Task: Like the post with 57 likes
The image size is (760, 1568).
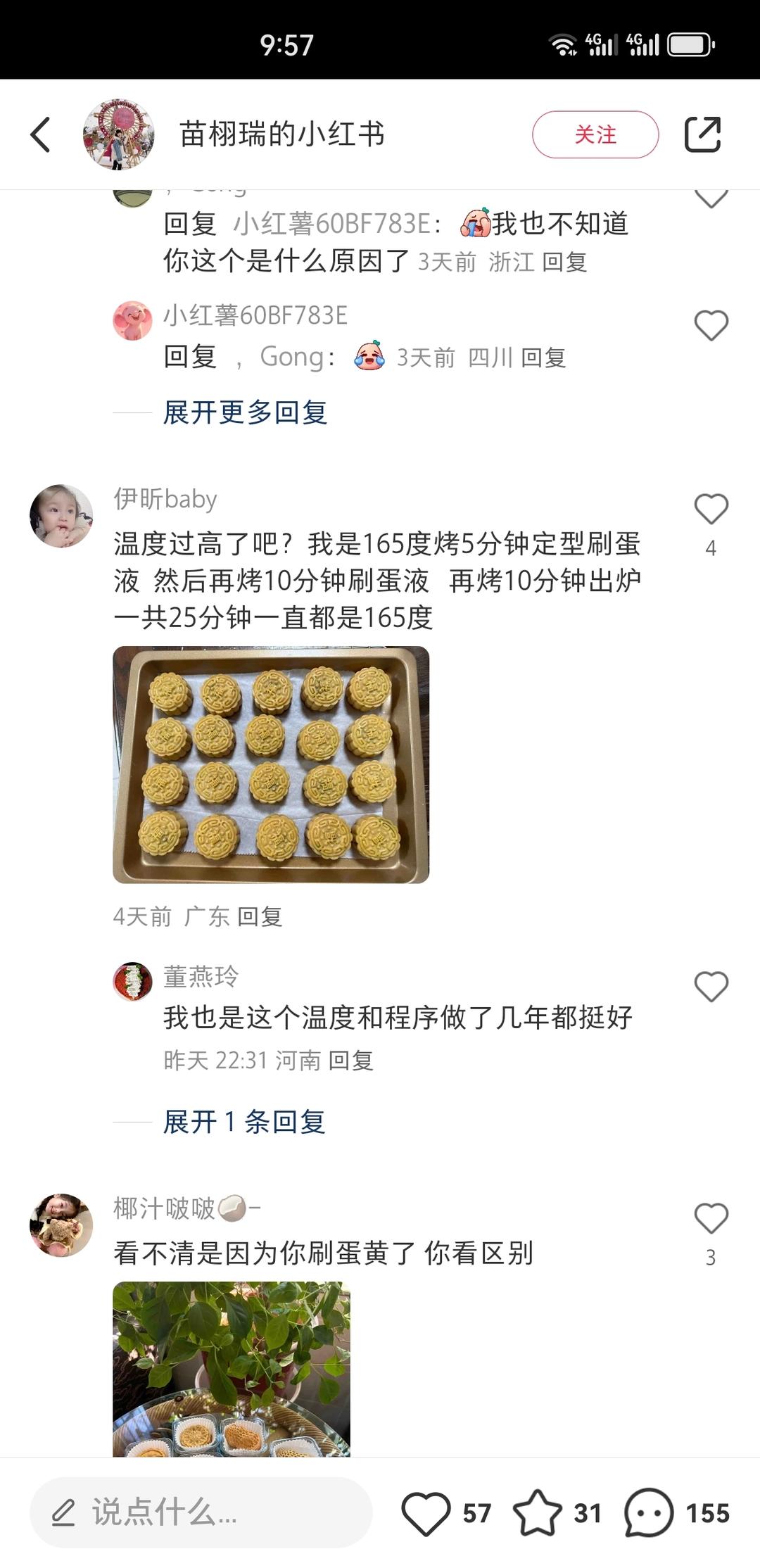Action: tap(426, 1513)
